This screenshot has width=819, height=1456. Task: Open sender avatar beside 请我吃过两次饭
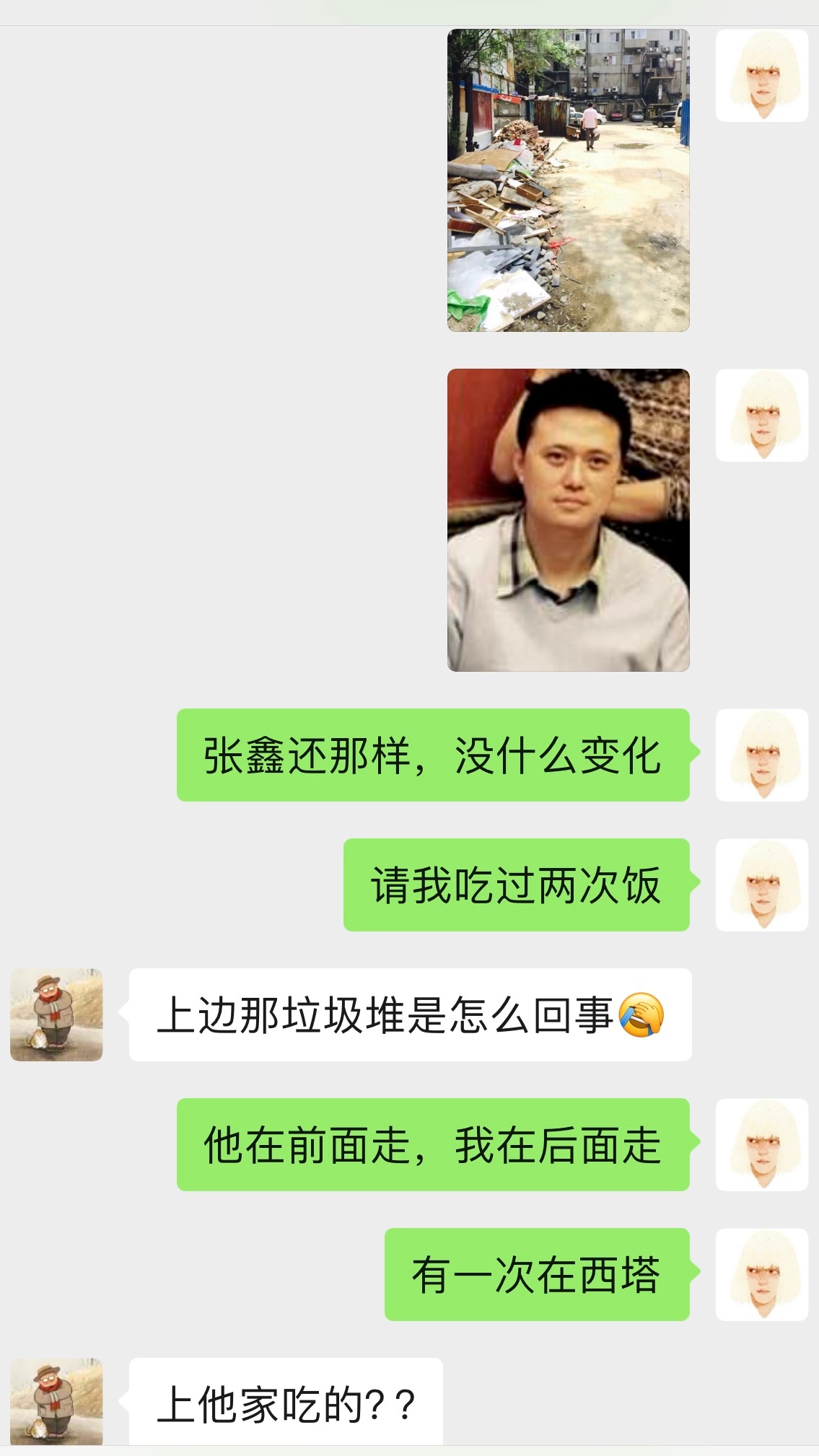(761, 885)
